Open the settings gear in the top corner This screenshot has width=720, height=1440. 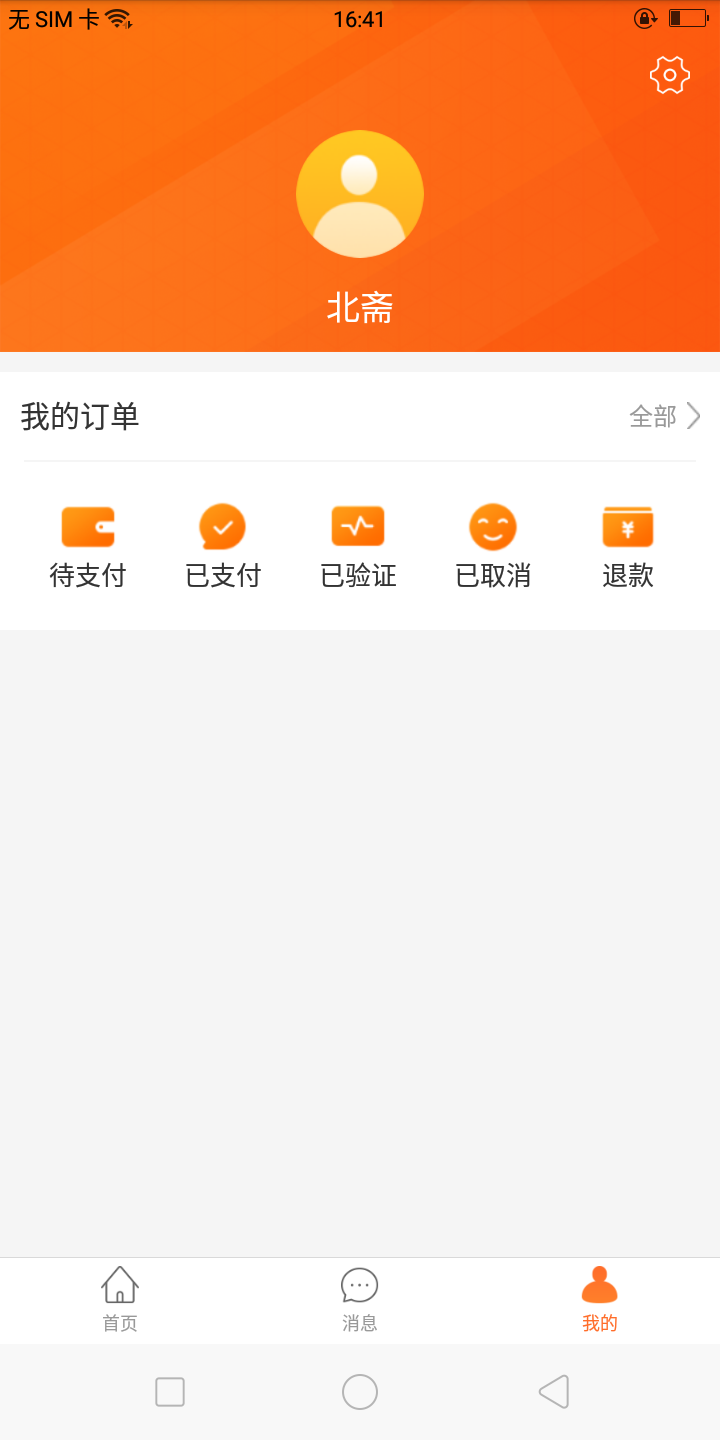click(669, 74)
